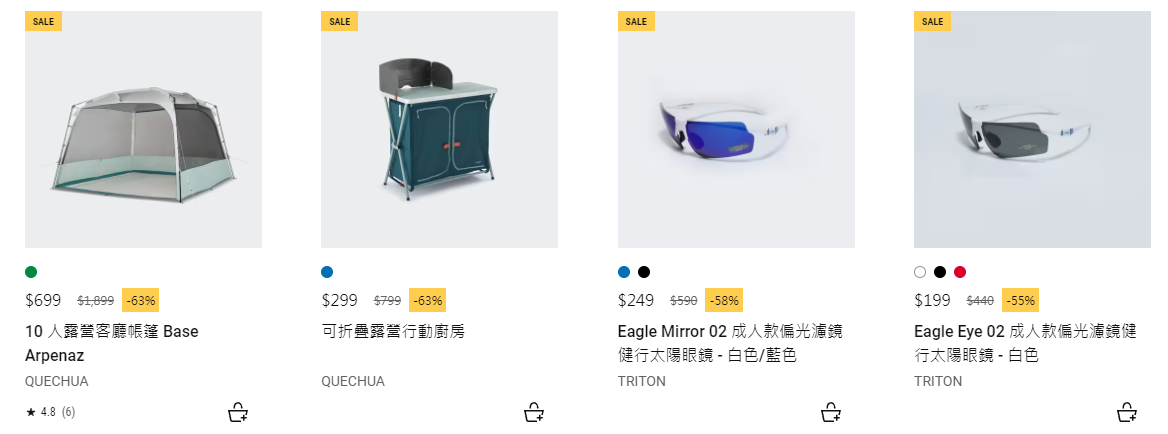Choose black color for Eagle Mirror 02
Viewport: 1168px width, 434px height.
[644, 272]
